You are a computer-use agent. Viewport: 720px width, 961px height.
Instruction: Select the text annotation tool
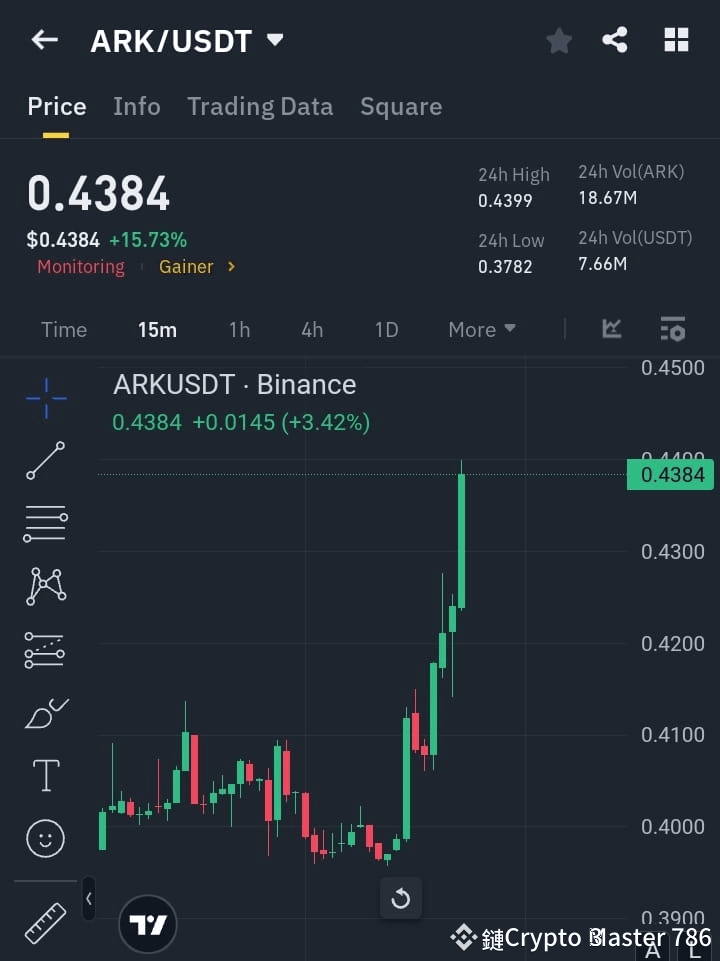click(44, 775)
